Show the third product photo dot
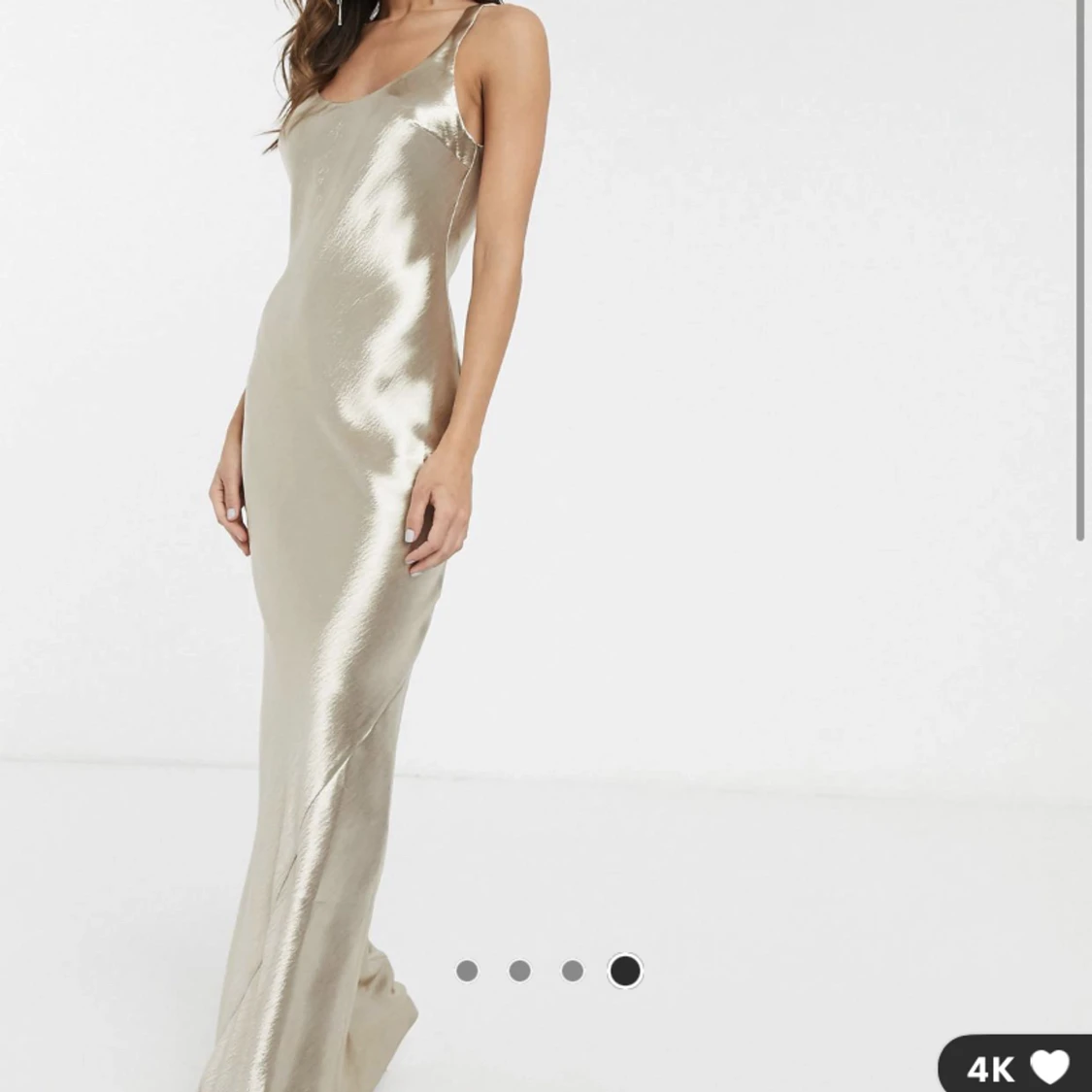Viewport: 1092px width, 1092px height. coord(572,971)
